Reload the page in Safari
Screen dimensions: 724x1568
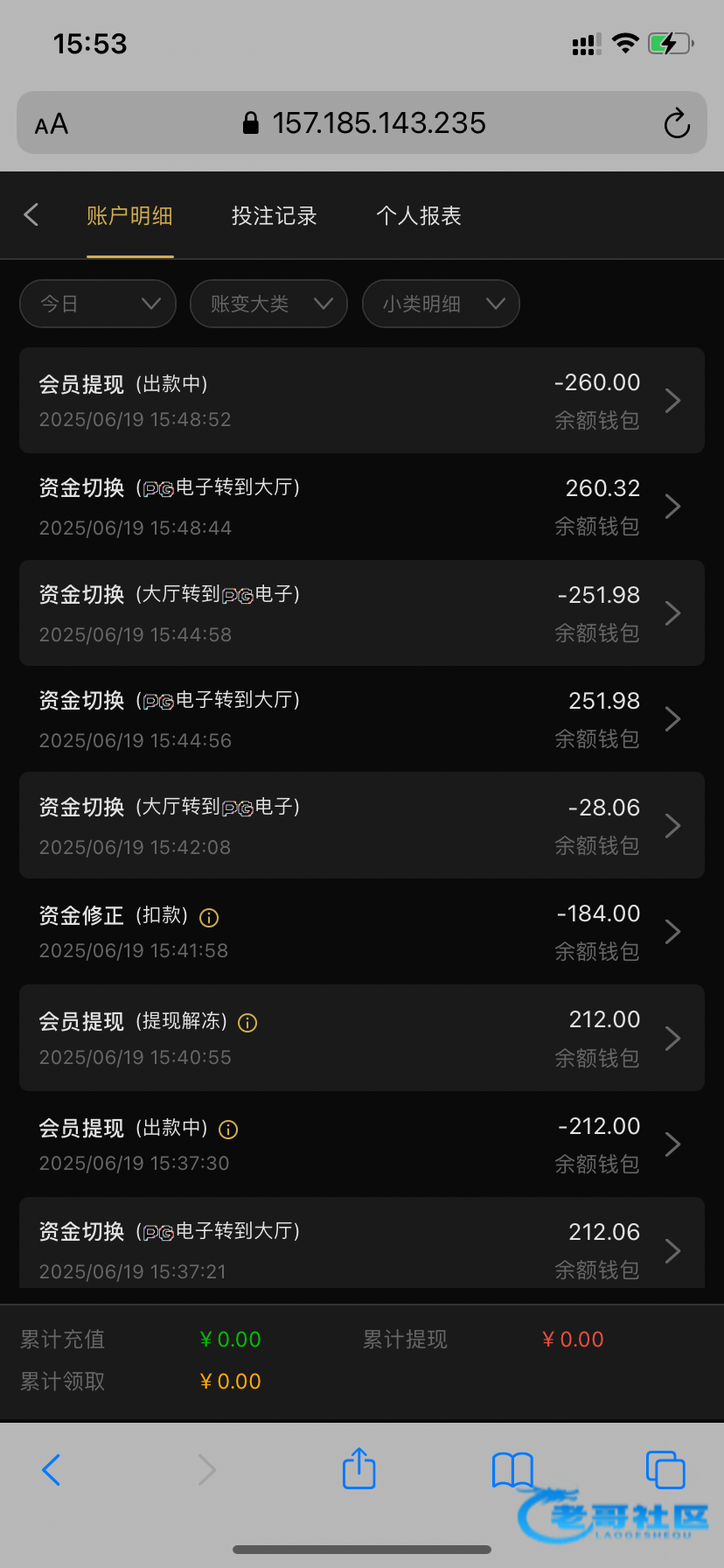[x=677, y=123]
